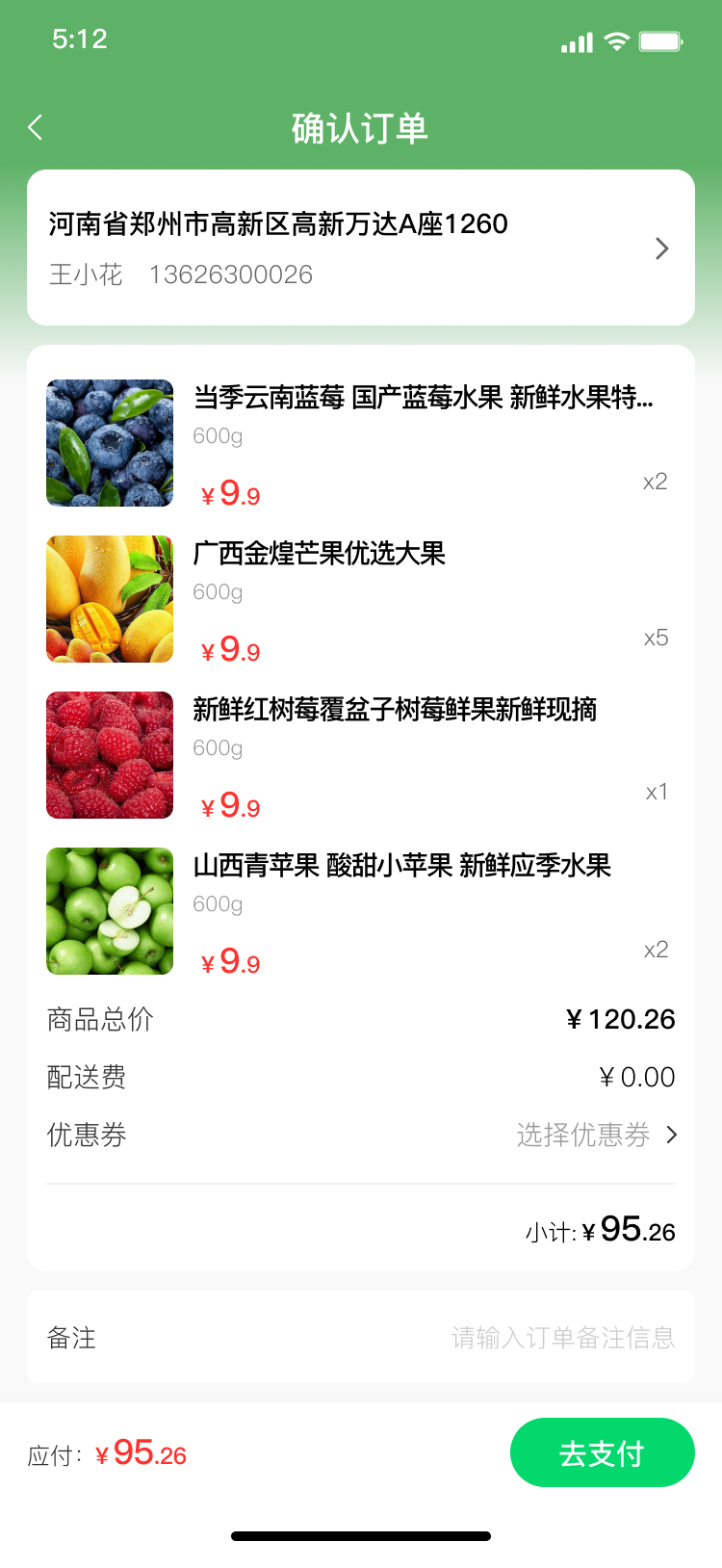722x1568 pixels.
Task: Tap the 备注 order note field
Action: pyautogui.click(x=562, y=1338)
